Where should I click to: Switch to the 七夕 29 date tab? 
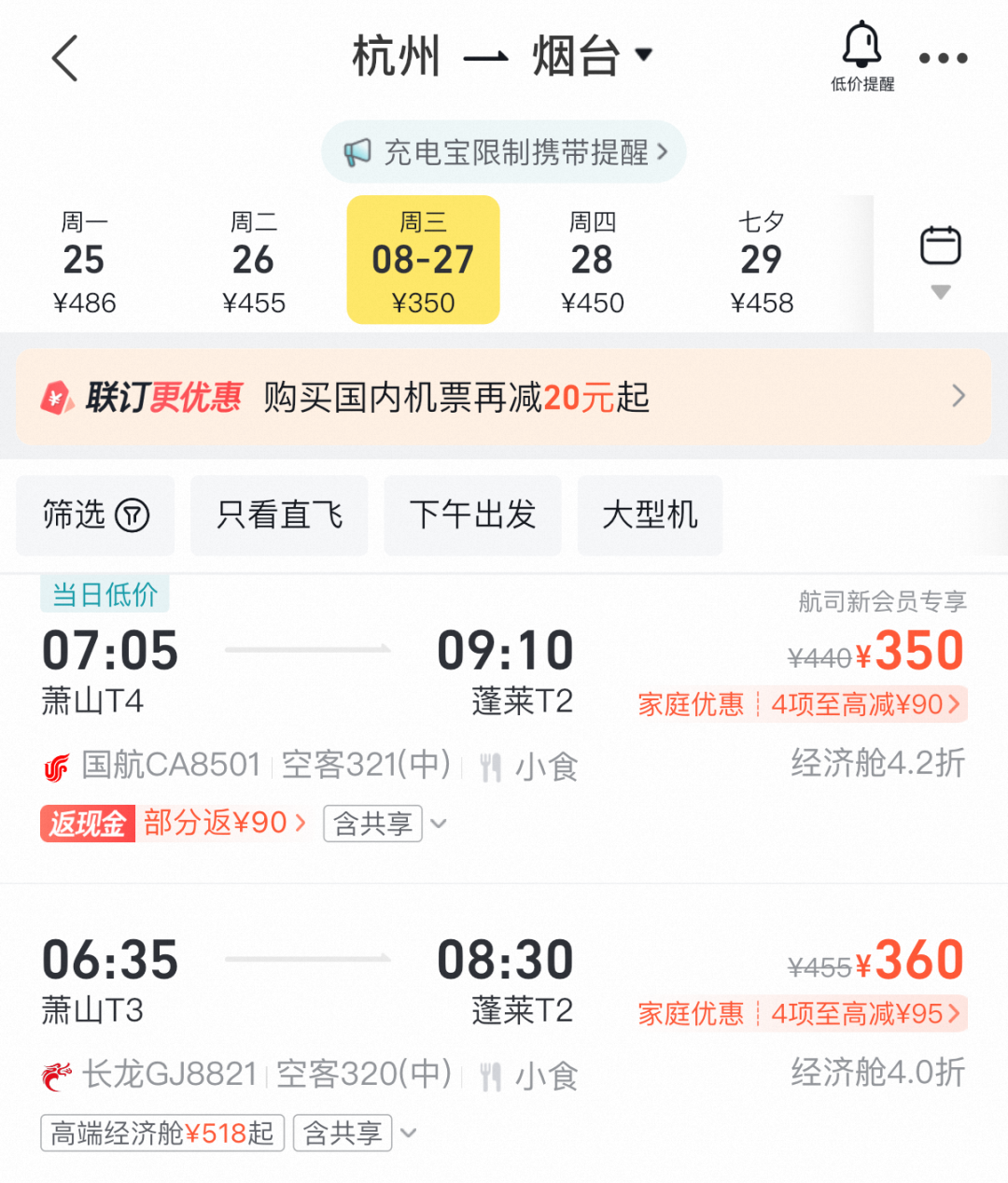tap(762, 261)
